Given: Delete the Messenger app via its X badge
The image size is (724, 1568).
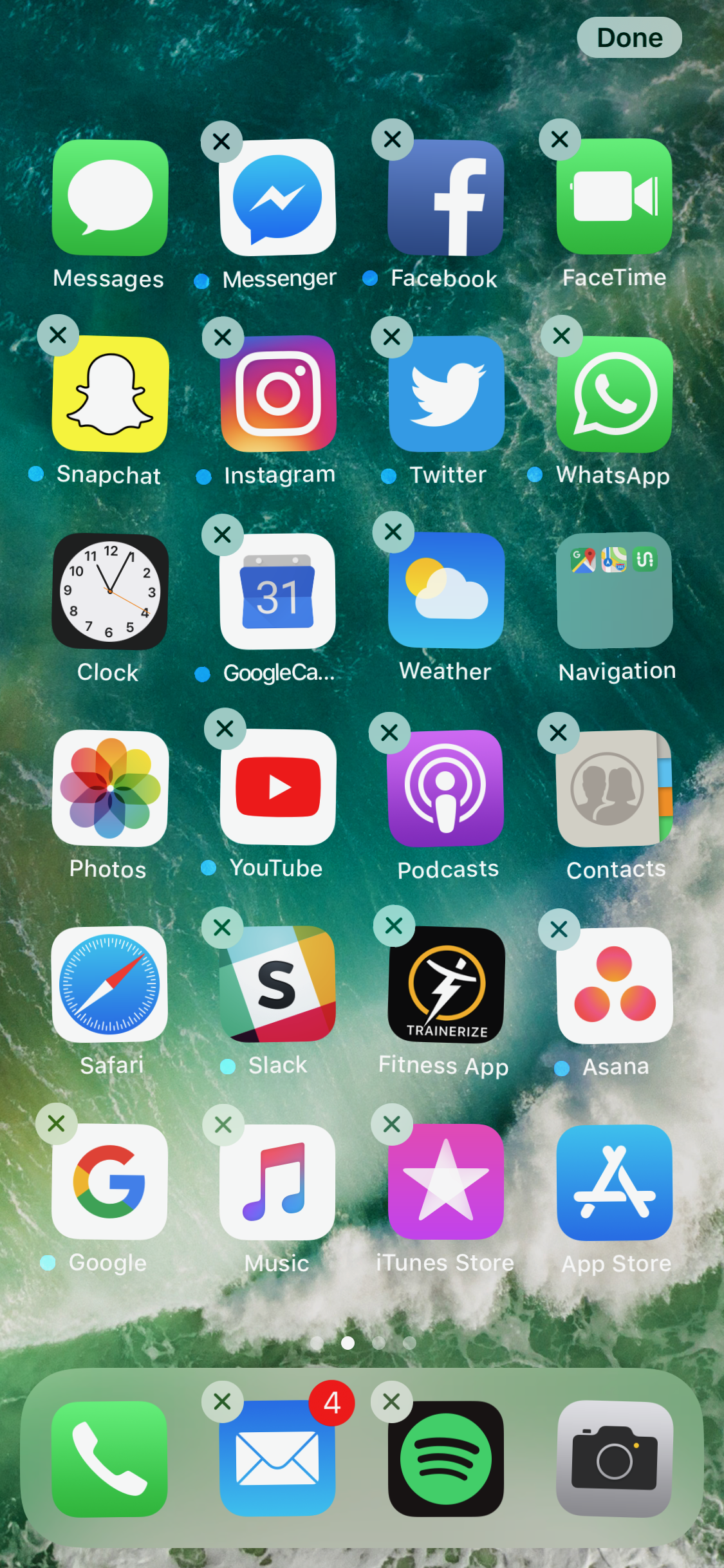Looking at the screenshot, I should [x=221, y=142].
